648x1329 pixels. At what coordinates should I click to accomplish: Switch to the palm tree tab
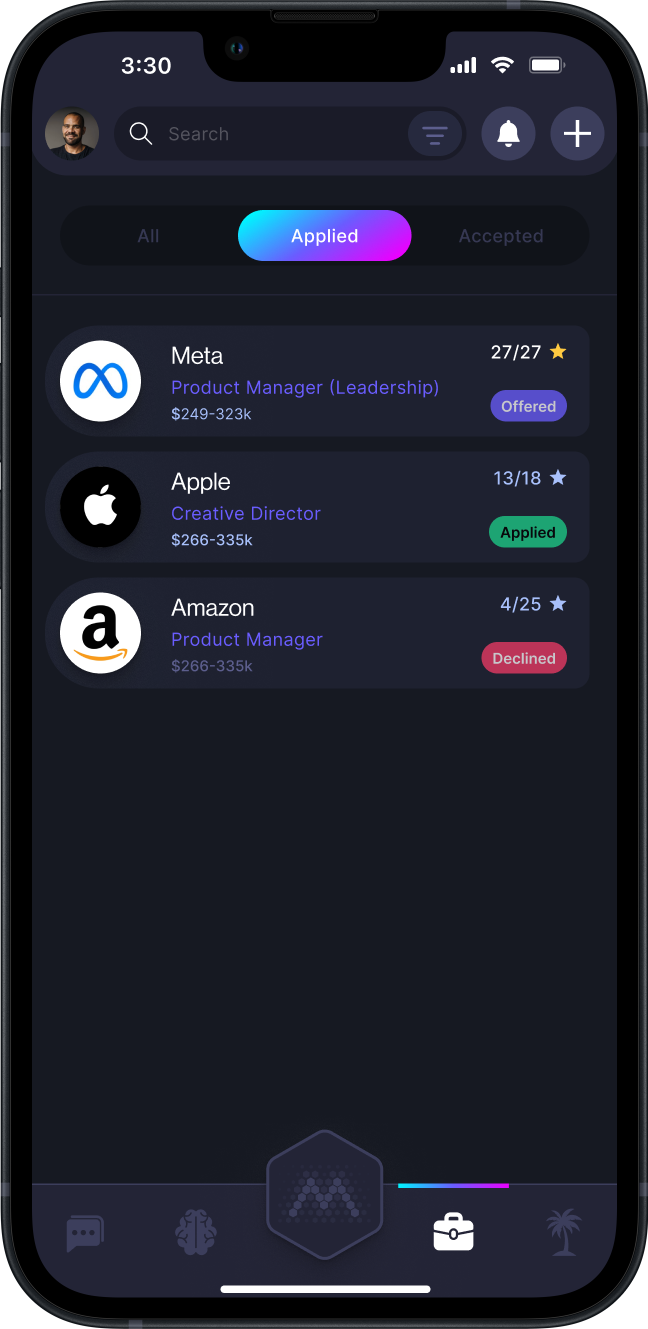564,1232
